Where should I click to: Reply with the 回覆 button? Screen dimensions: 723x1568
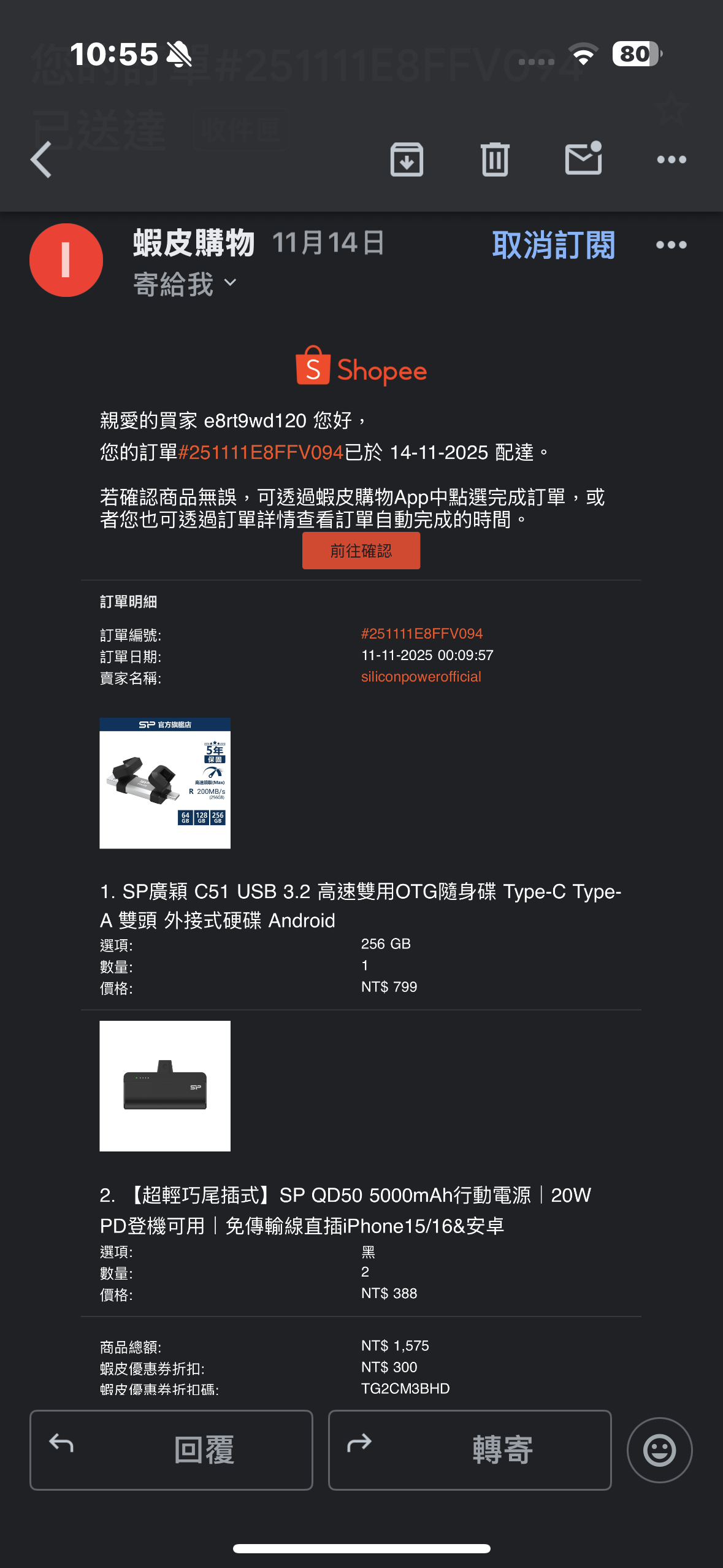click(171, 1450)
